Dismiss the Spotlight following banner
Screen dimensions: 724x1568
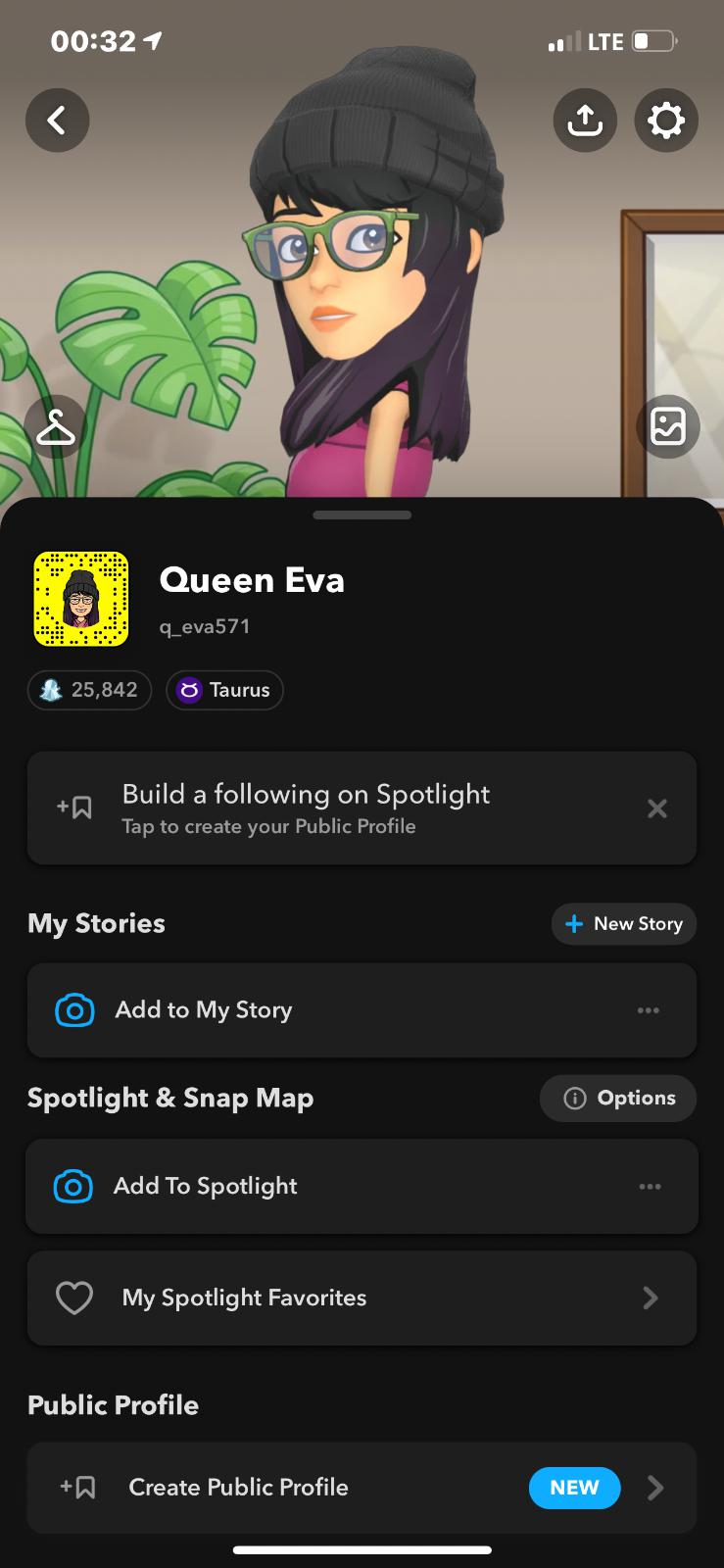657,808
